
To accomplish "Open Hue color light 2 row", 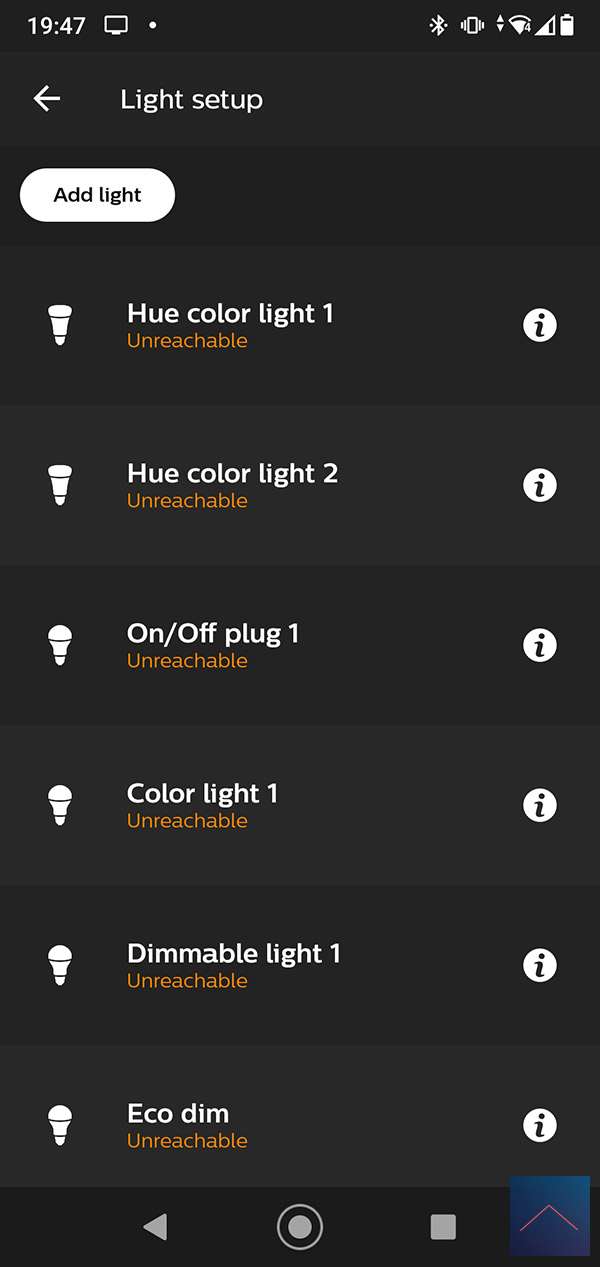I will click(232, 485).
